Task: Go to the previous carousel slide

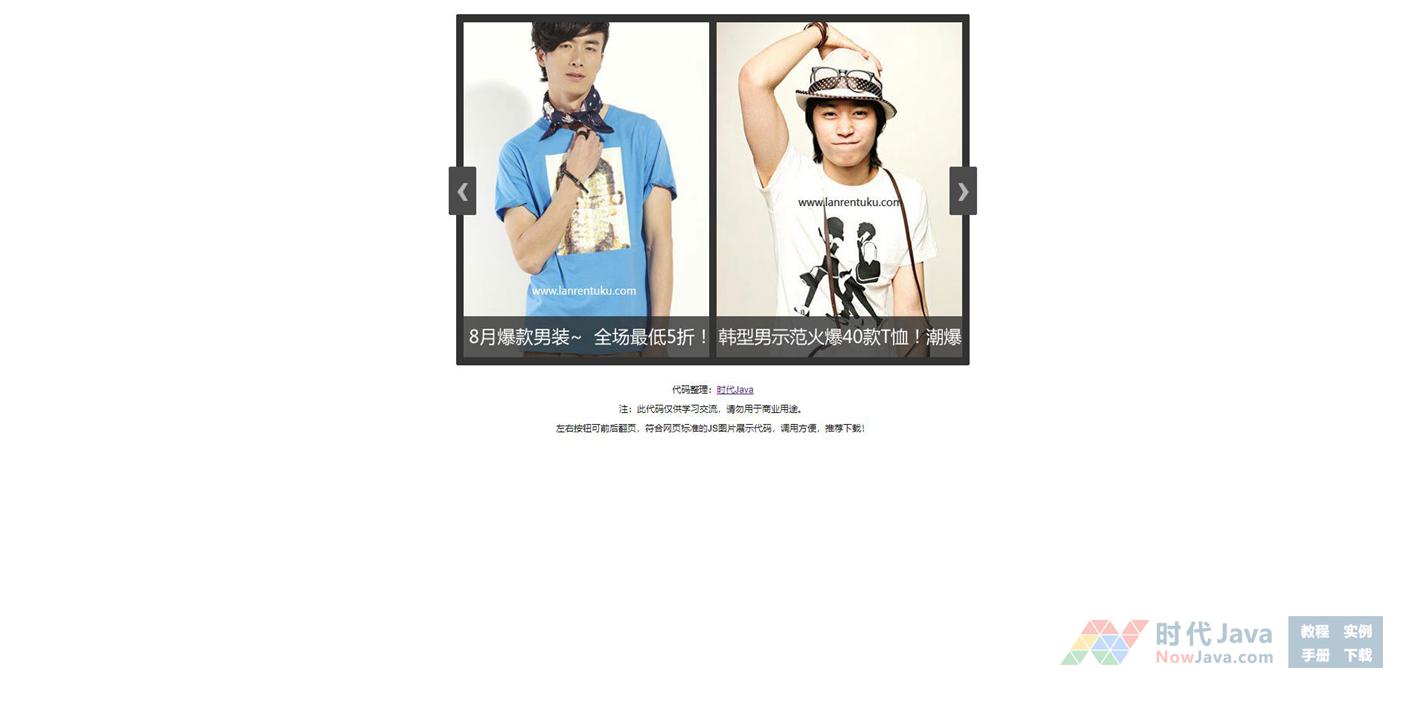Action: [x=462, y=191]
